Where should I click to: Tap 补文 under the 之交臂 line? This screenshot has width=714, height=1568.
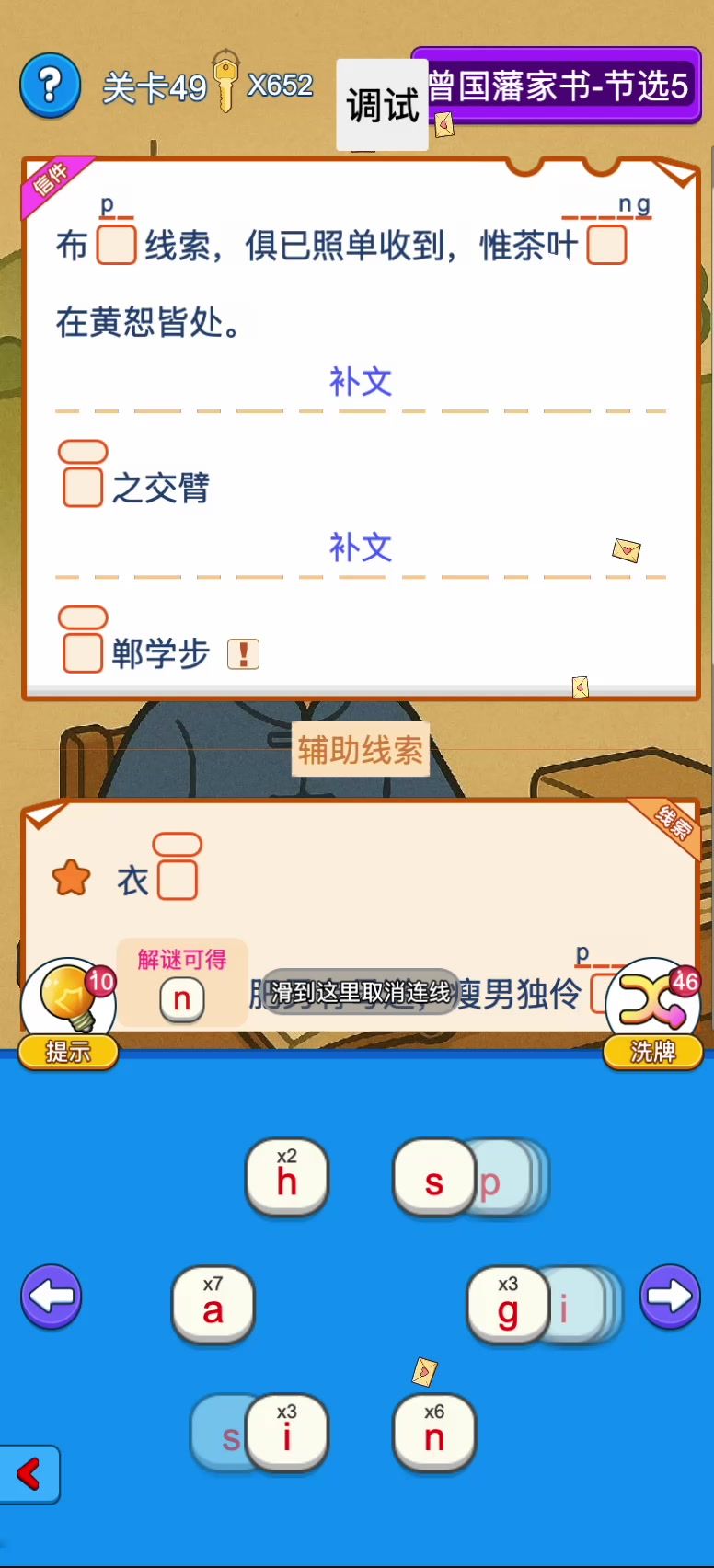pyautogui.click(x=361, y=548)
